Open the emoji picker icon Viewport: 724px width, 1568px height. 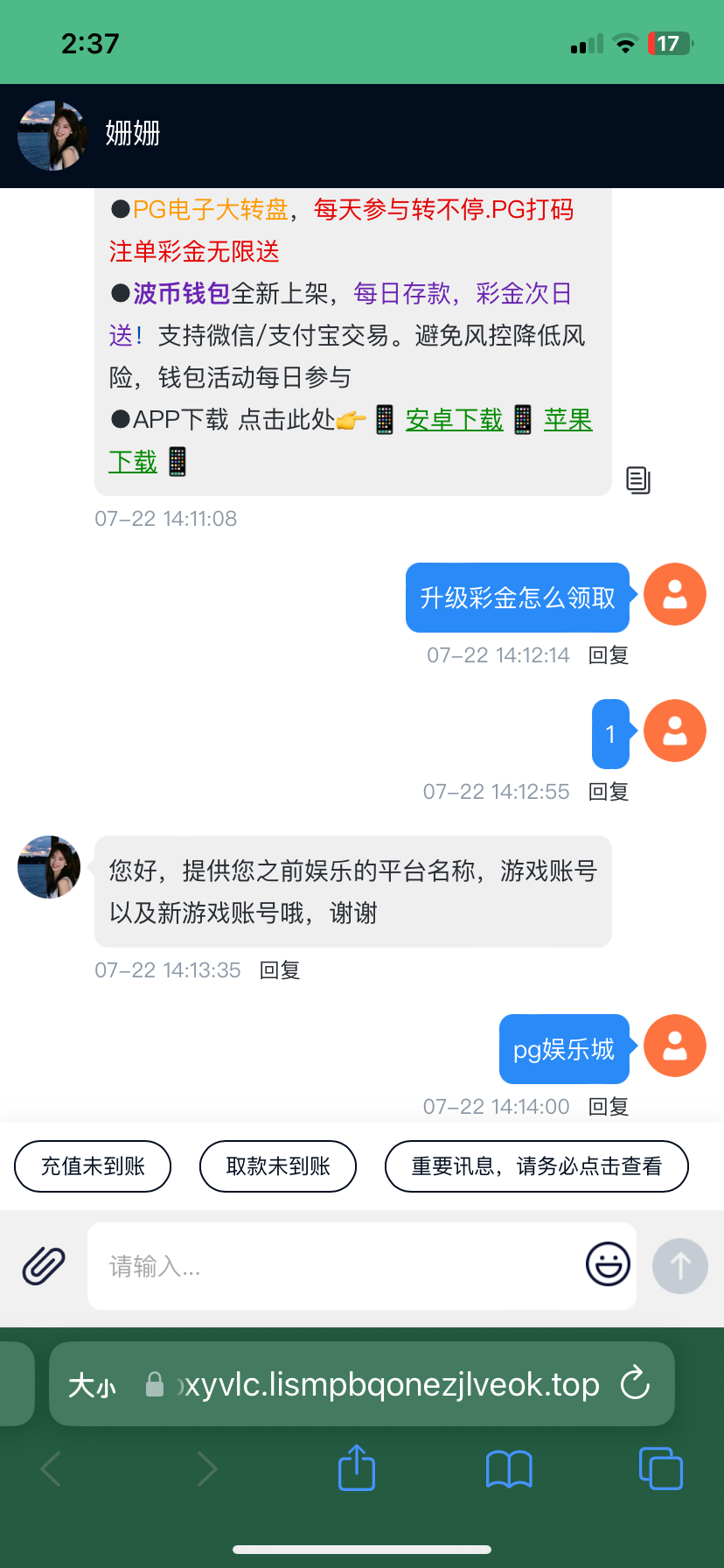point(608,1265)
